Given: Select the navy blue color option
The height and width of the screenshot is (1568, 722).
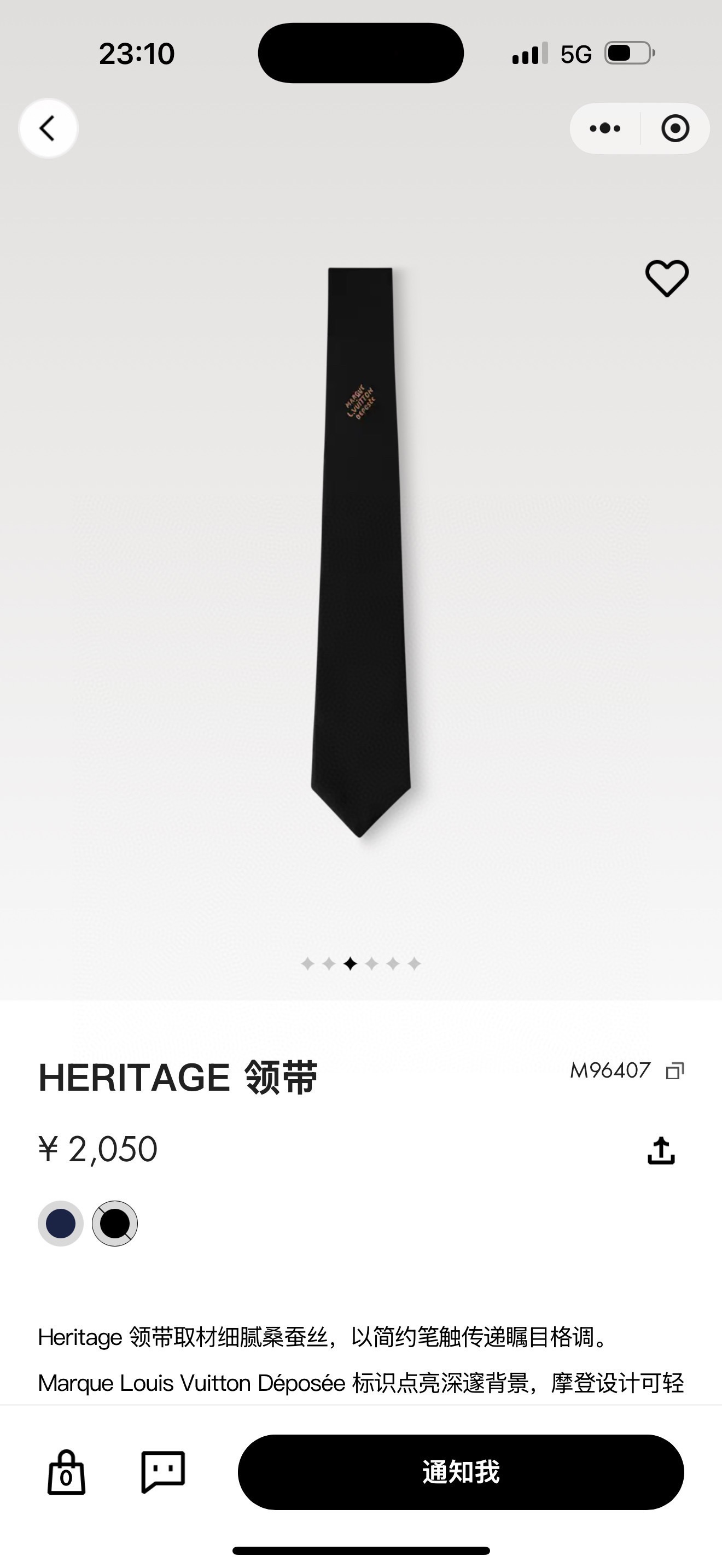Looking at the screenshot, I should coord(60,1224).
